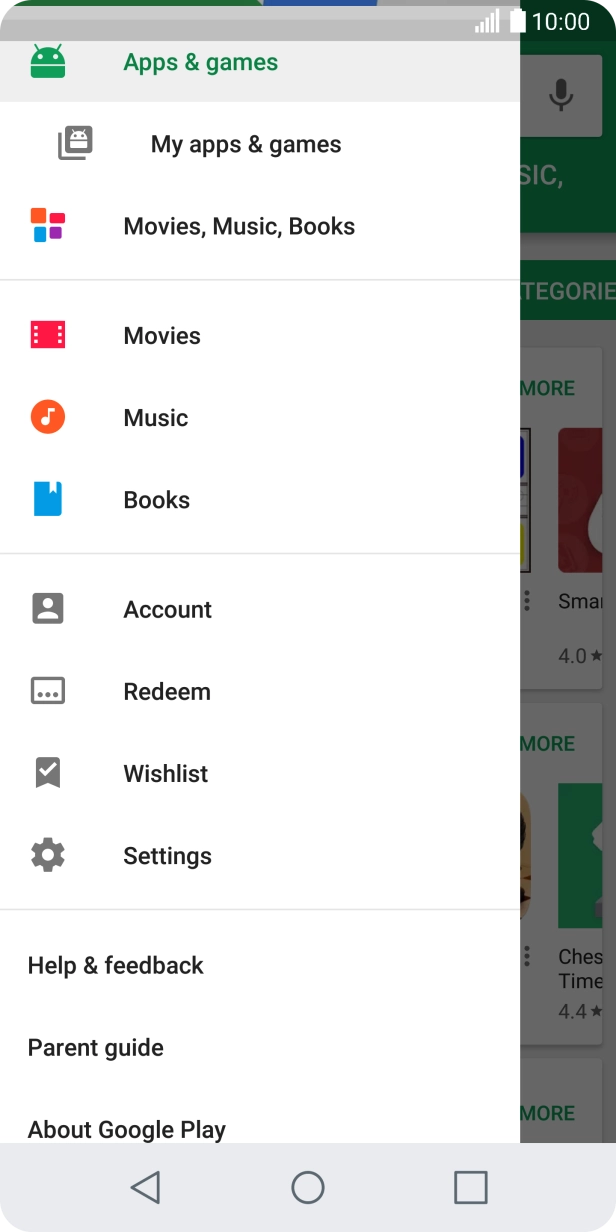Open the Movies section
This screenshot has width=616, height=1232.
[162, 336]
